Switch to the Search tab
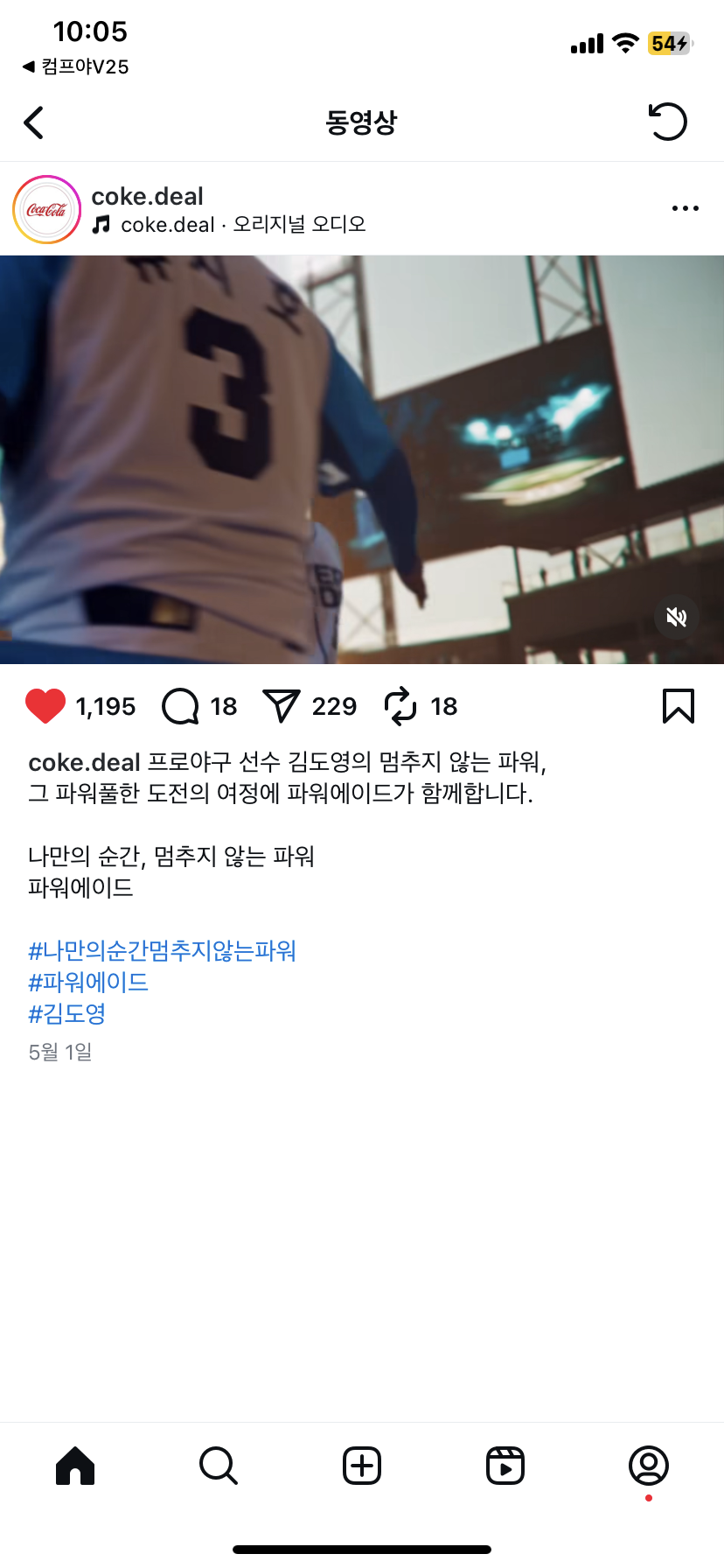The height and width of the screenshot is (1568, 724). point(219,1466)
